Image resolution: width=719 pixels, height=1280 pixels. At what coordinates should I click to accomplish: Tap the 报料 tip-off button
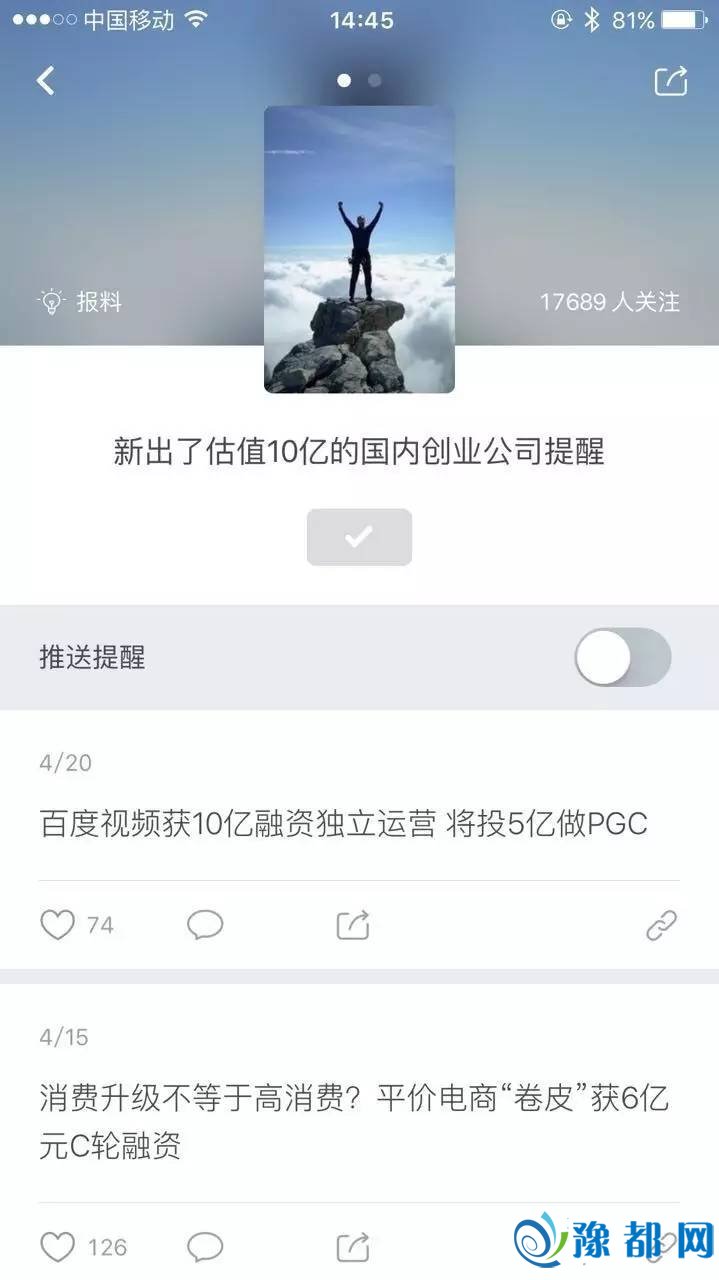point(80,301)
